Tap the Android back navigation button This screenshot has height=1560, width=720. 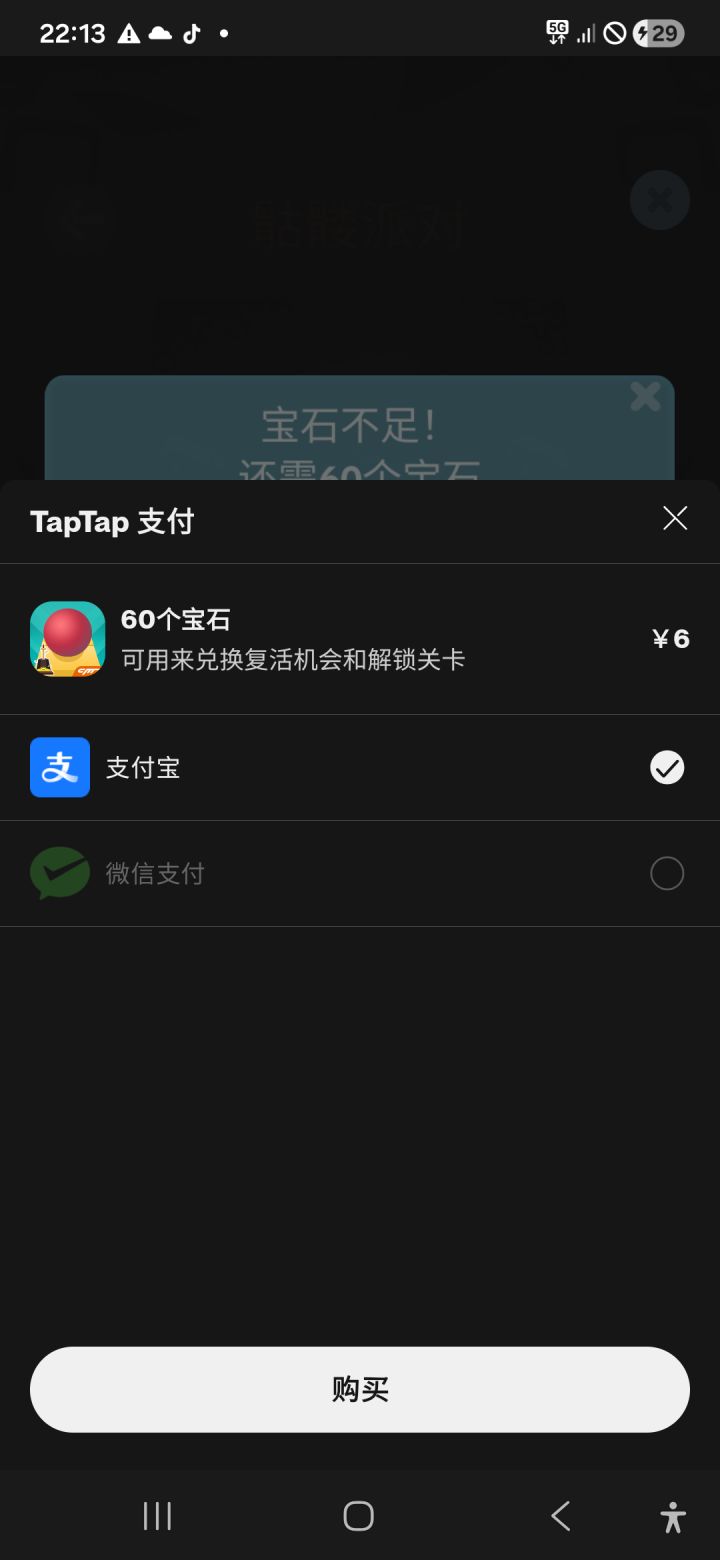pos(559,1515)
